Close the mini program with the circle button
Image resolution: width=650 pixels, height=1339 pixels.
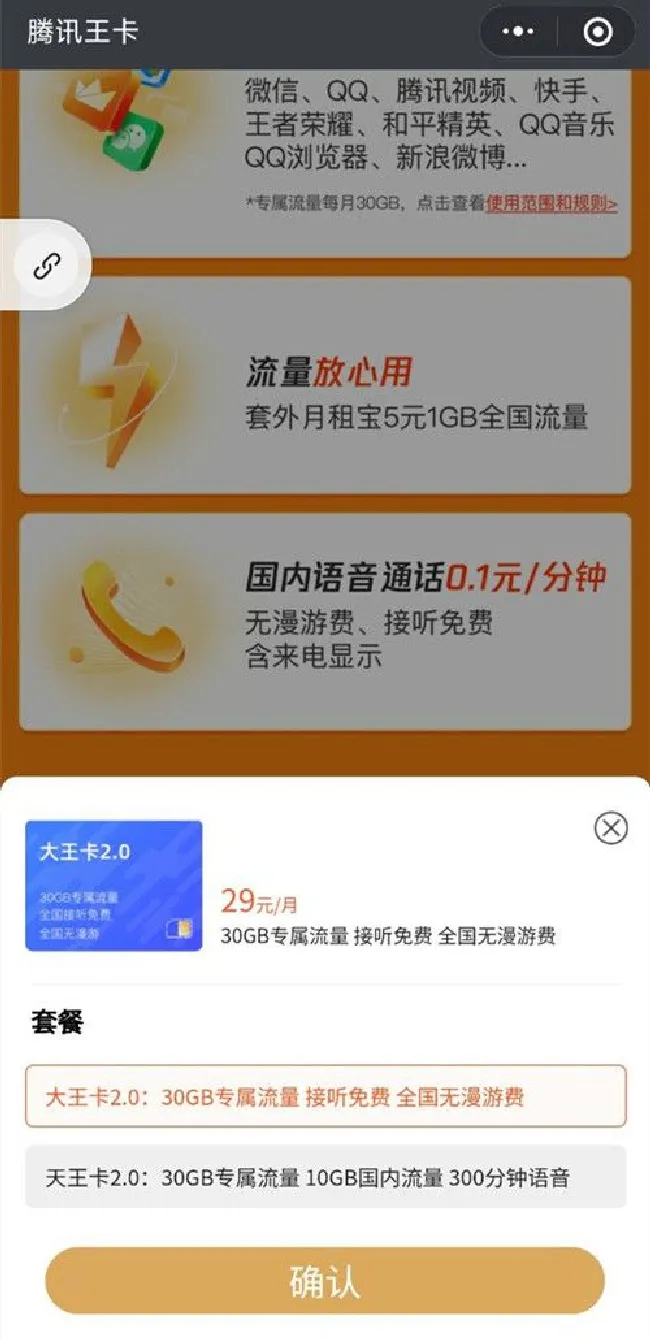[x=598, y=32]
